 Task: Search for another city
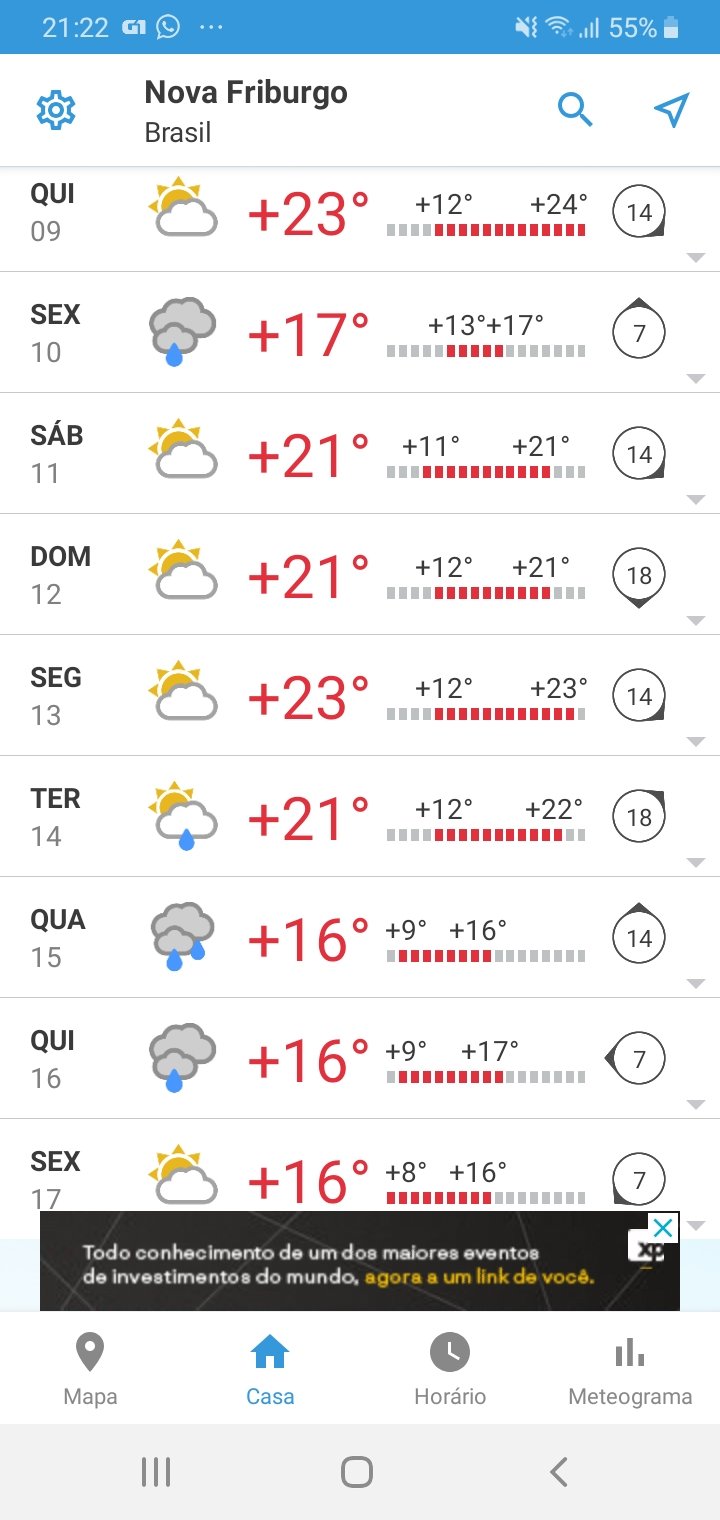[575, 110]
